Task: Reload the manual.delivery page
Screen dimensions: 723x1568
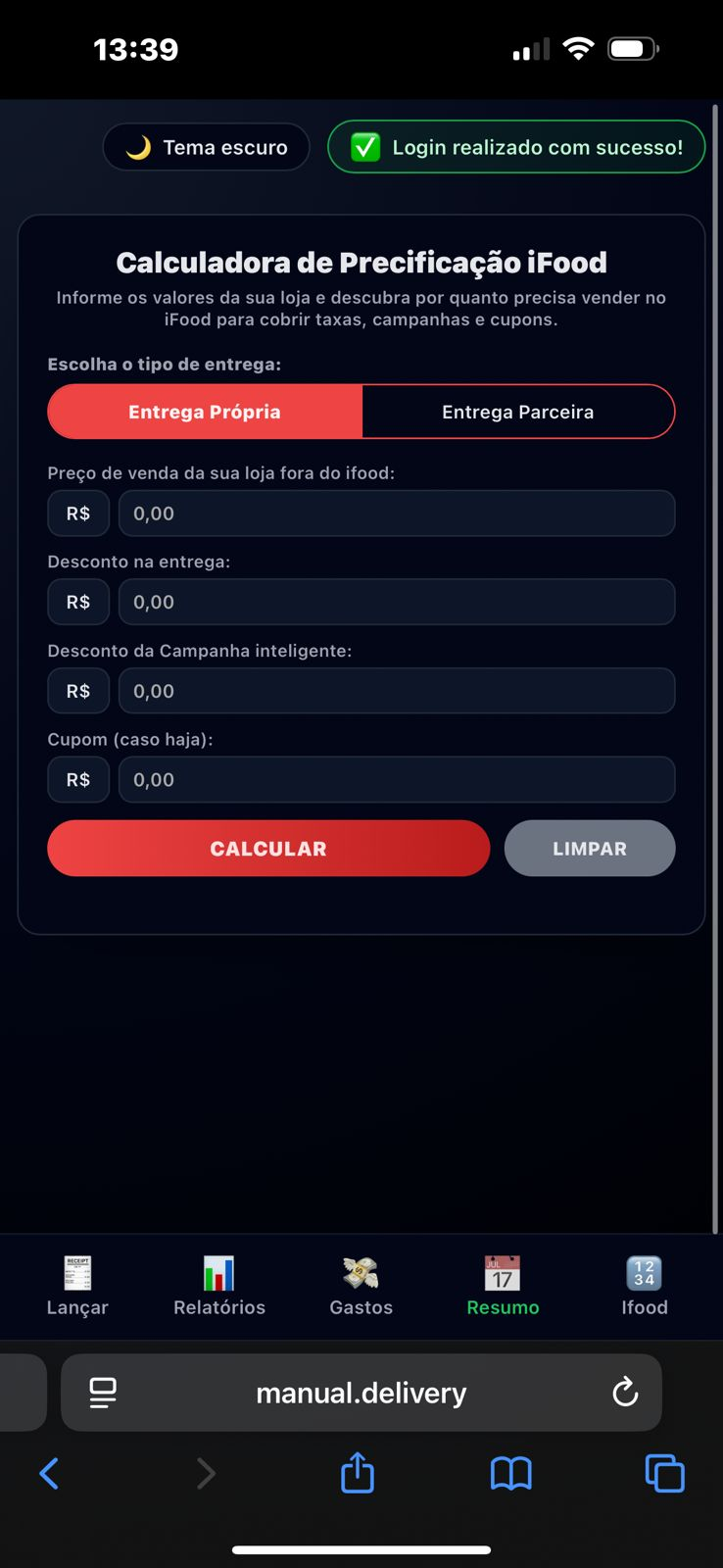Action: (x=625, y=1392)
